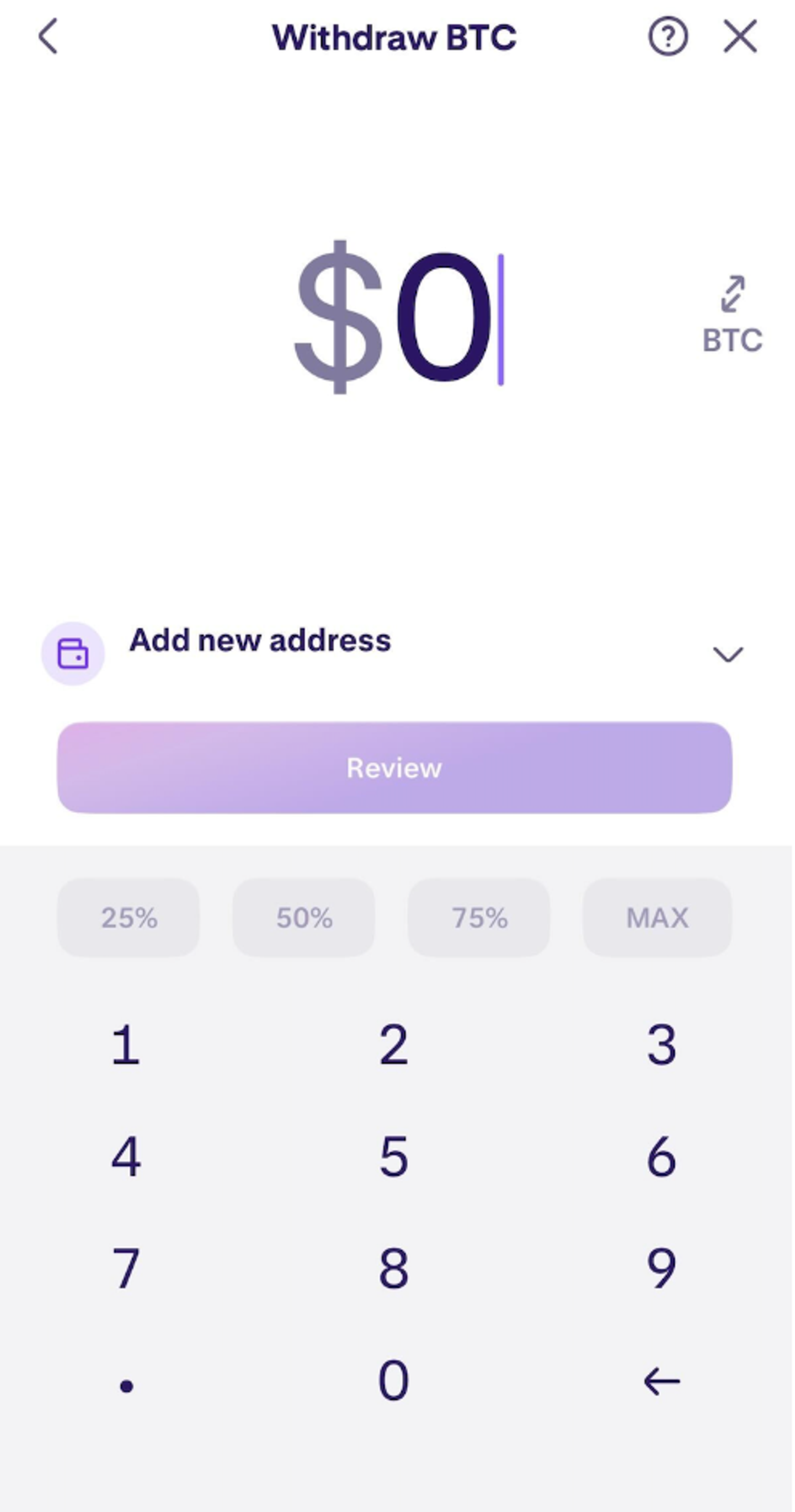Tap the decimal point key

click(126, 1383)
